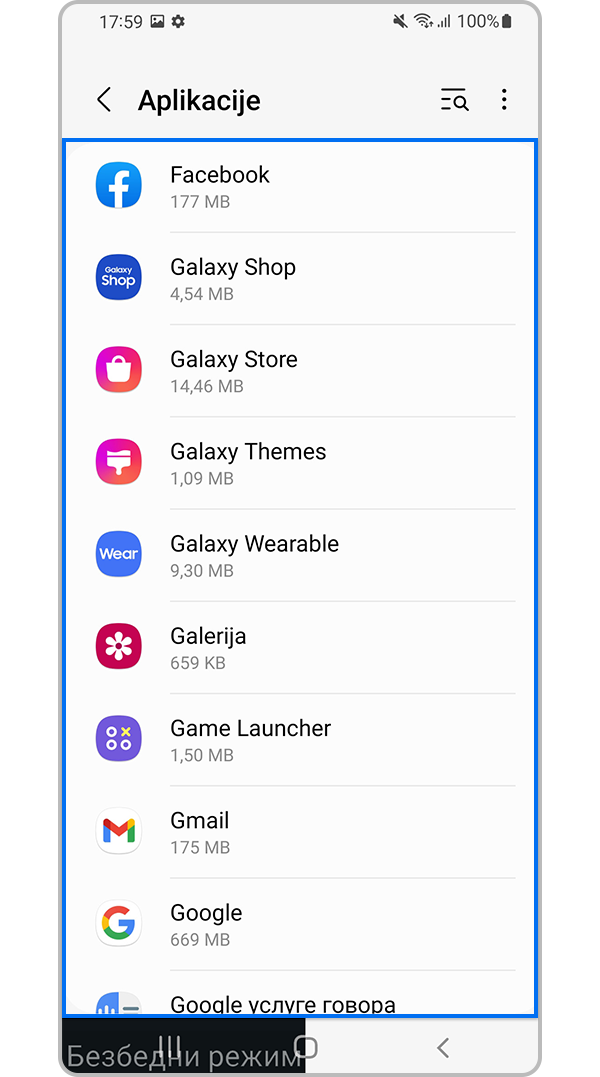This screenshot has height=1077, width=600.
Task: Open Galaxy Themes app settings
Action: (x=300, y=463)
